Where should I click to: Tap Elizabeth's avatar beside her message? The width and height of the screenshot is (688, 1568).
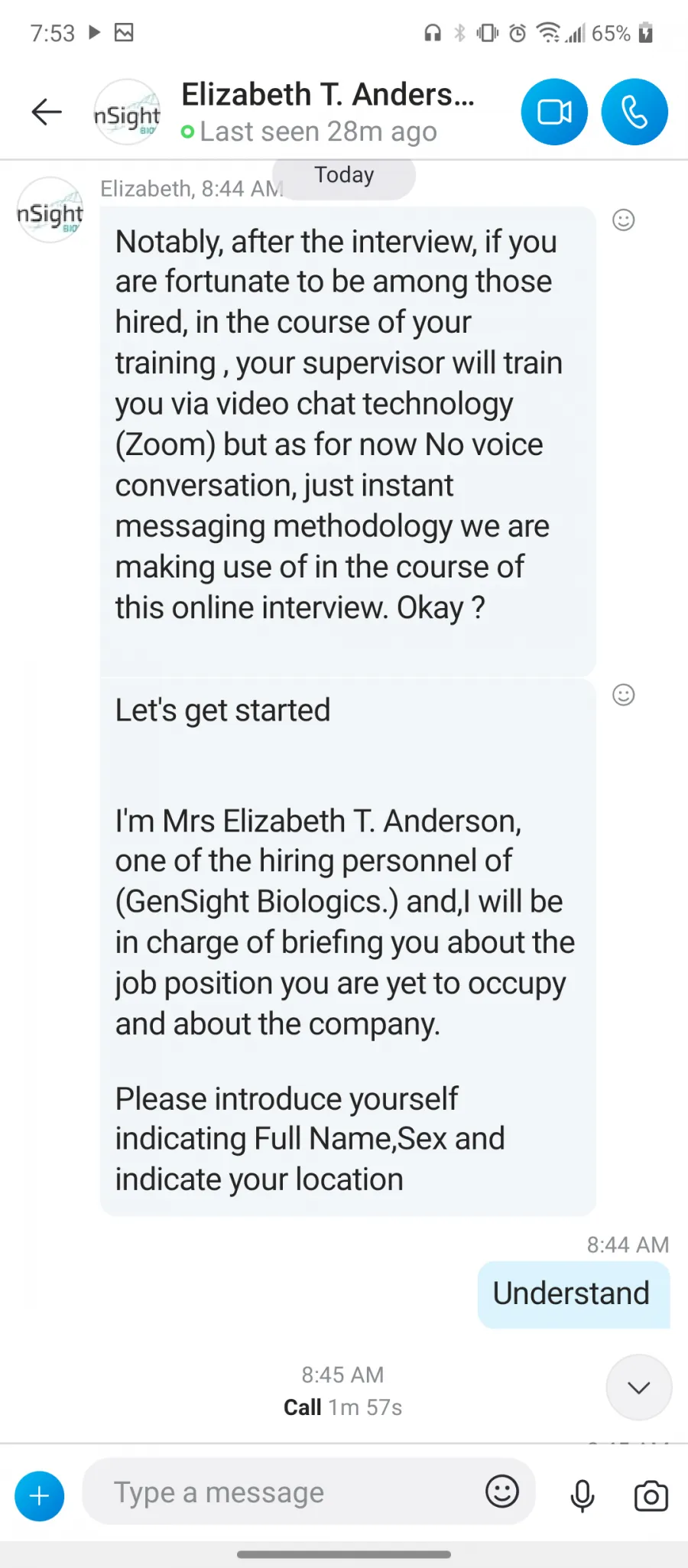[50, 210]
